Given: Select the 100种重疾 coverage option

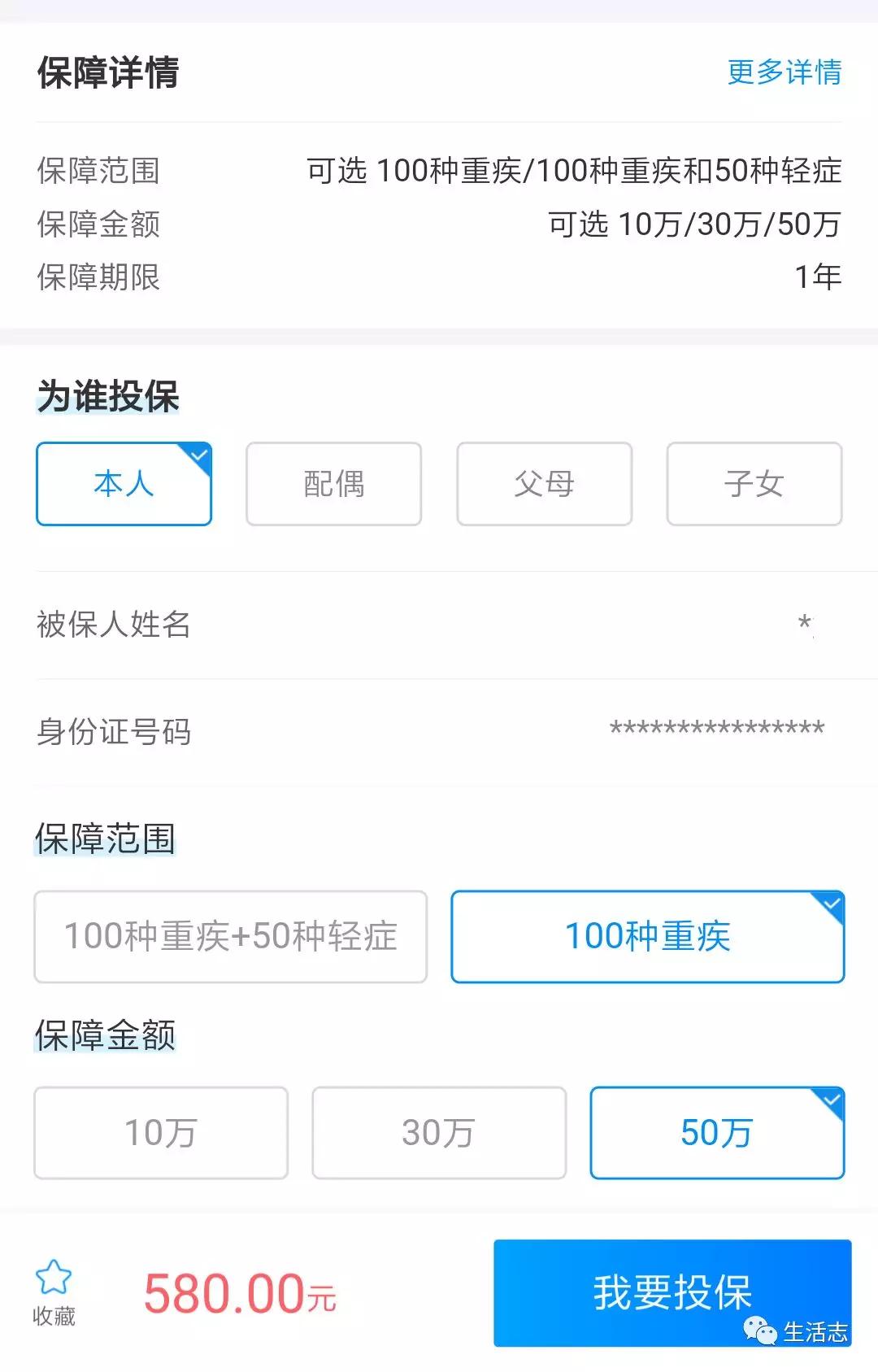Looking at the screenshot, I should 646,937.
